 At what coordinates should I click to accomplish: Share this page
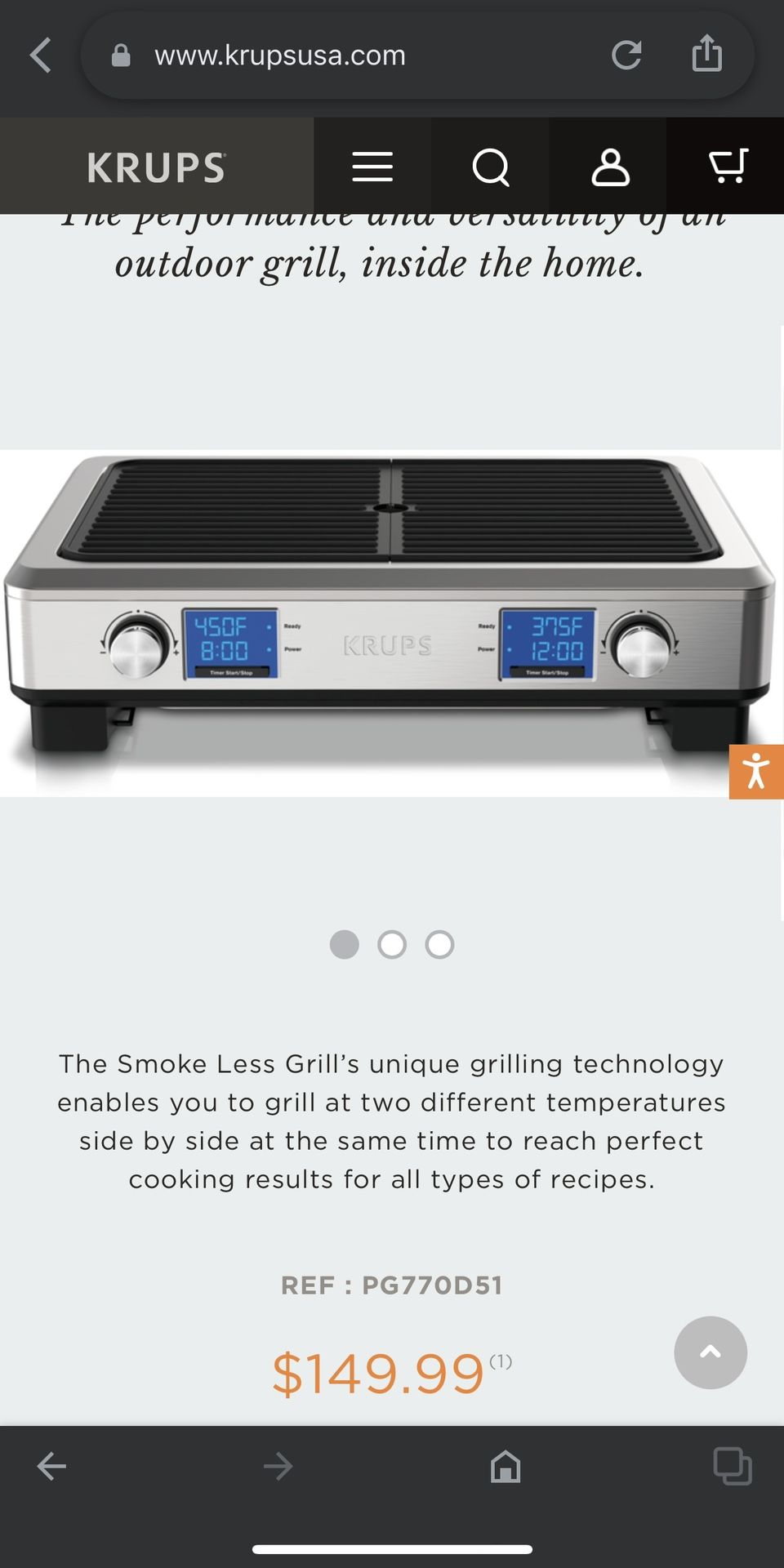(707, 54)
